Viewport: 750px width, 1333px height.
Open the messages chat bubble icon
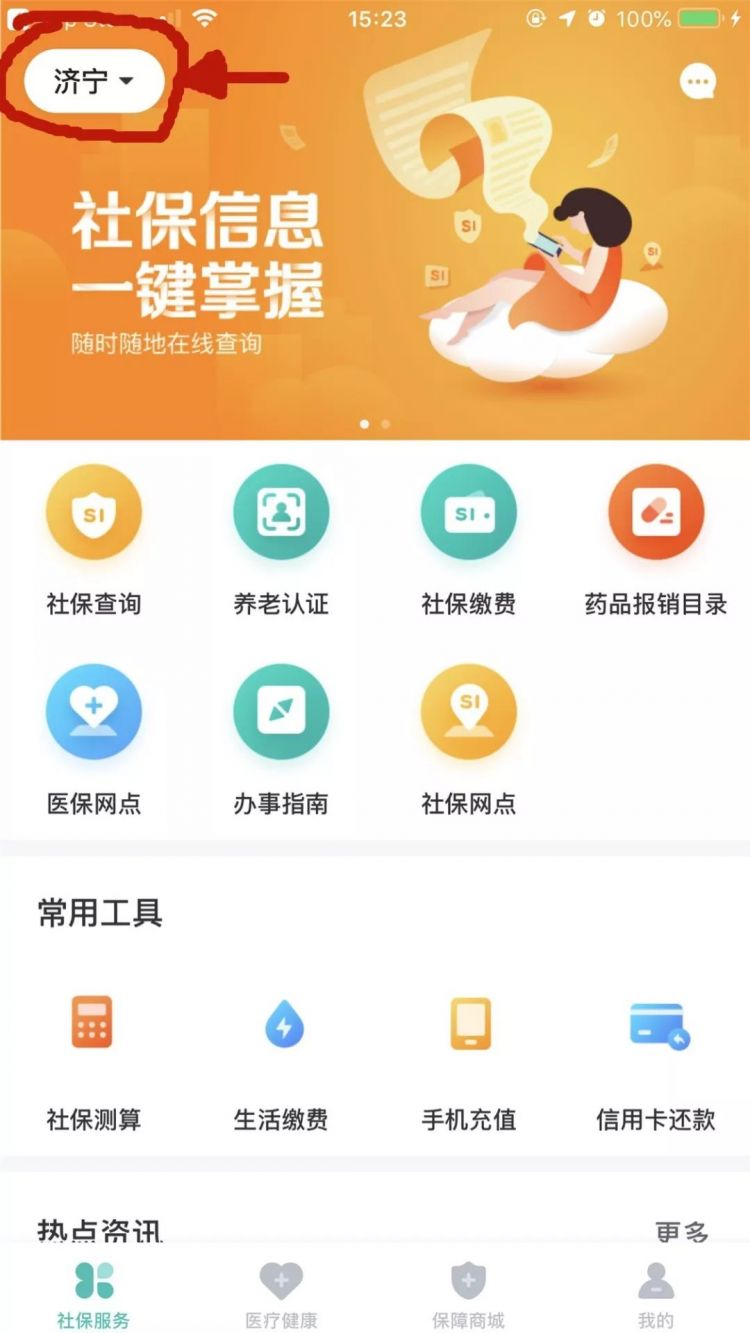[697, 82]
